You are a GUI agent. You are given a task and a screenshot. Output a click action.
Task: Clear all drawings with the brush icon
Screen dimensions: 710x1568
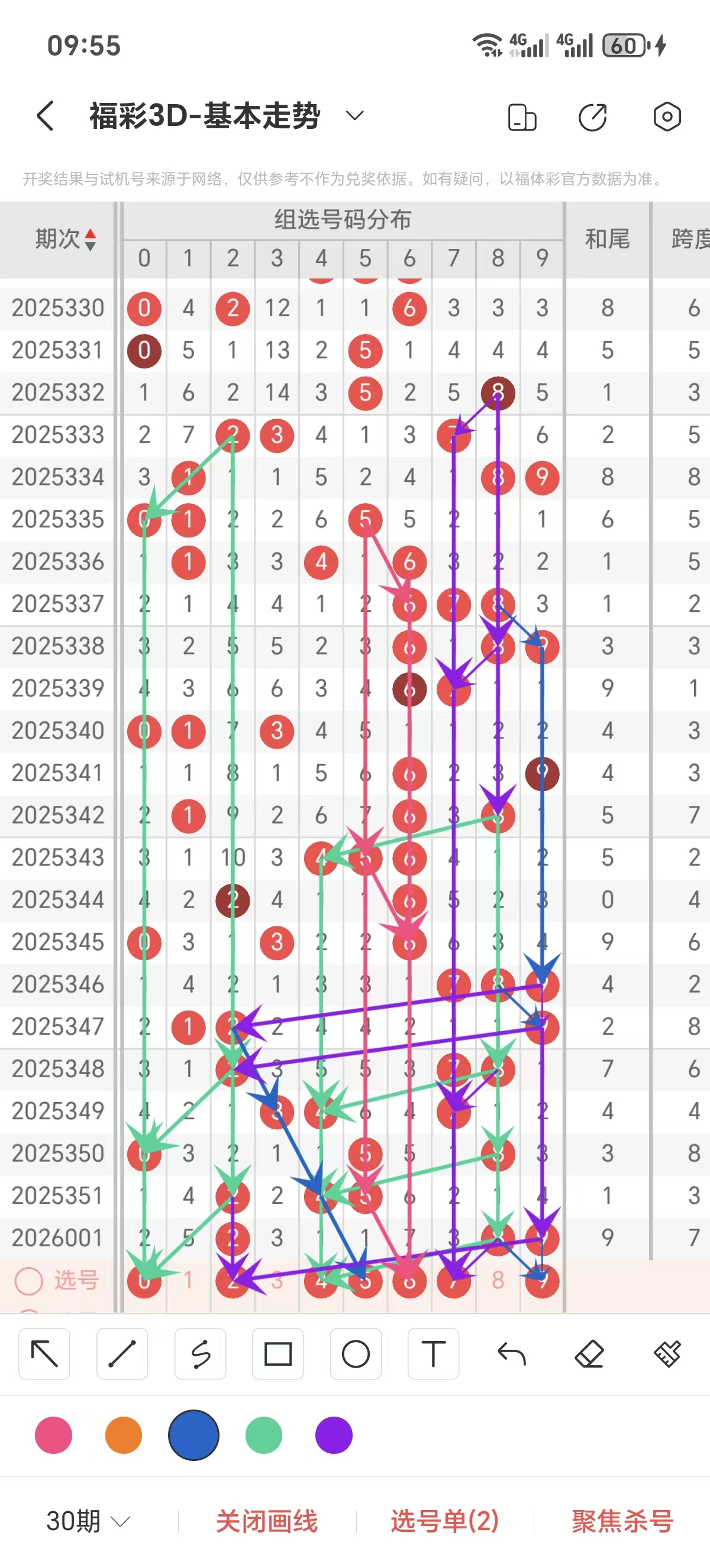(x=667, y=1354)
